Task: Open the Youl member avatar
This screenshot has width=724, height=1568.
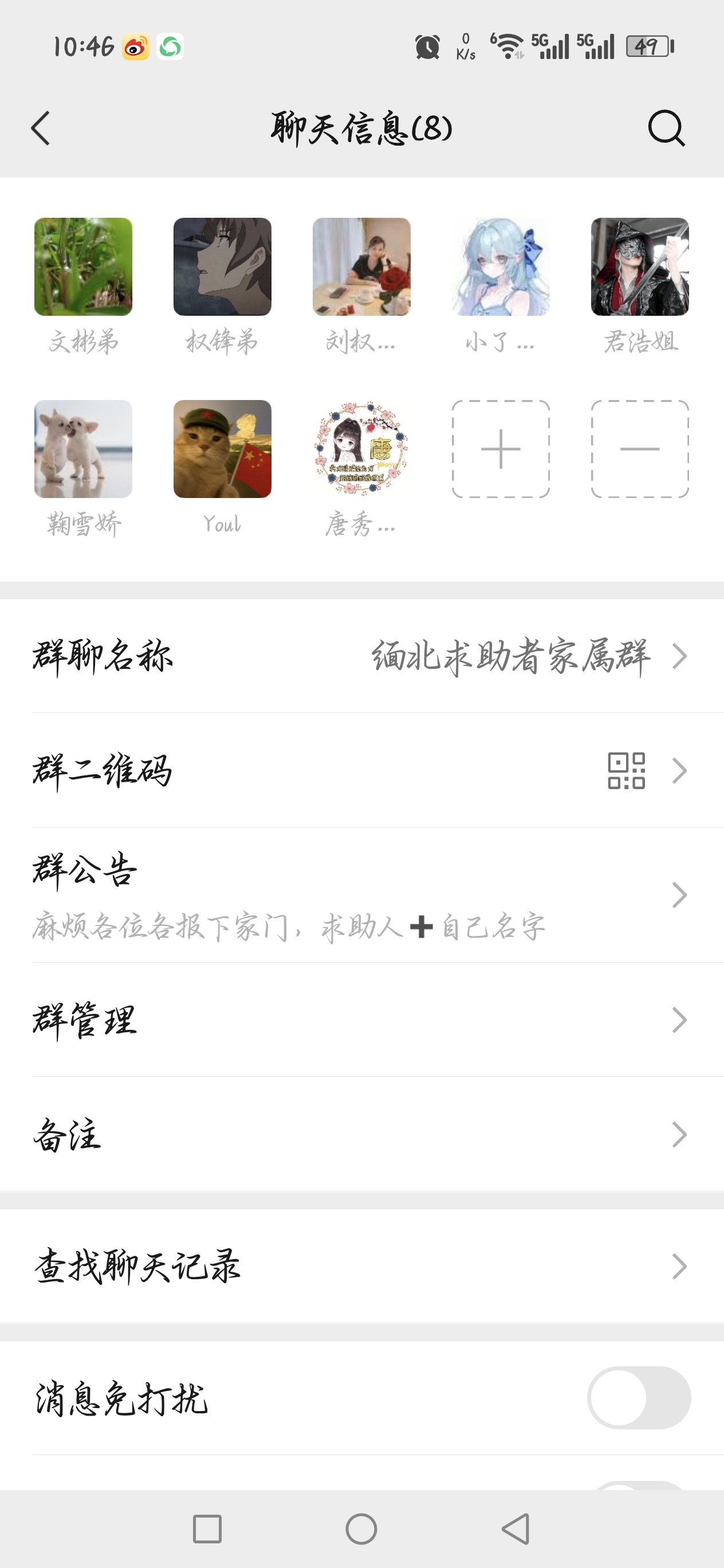Action: (x=222, y=449)
